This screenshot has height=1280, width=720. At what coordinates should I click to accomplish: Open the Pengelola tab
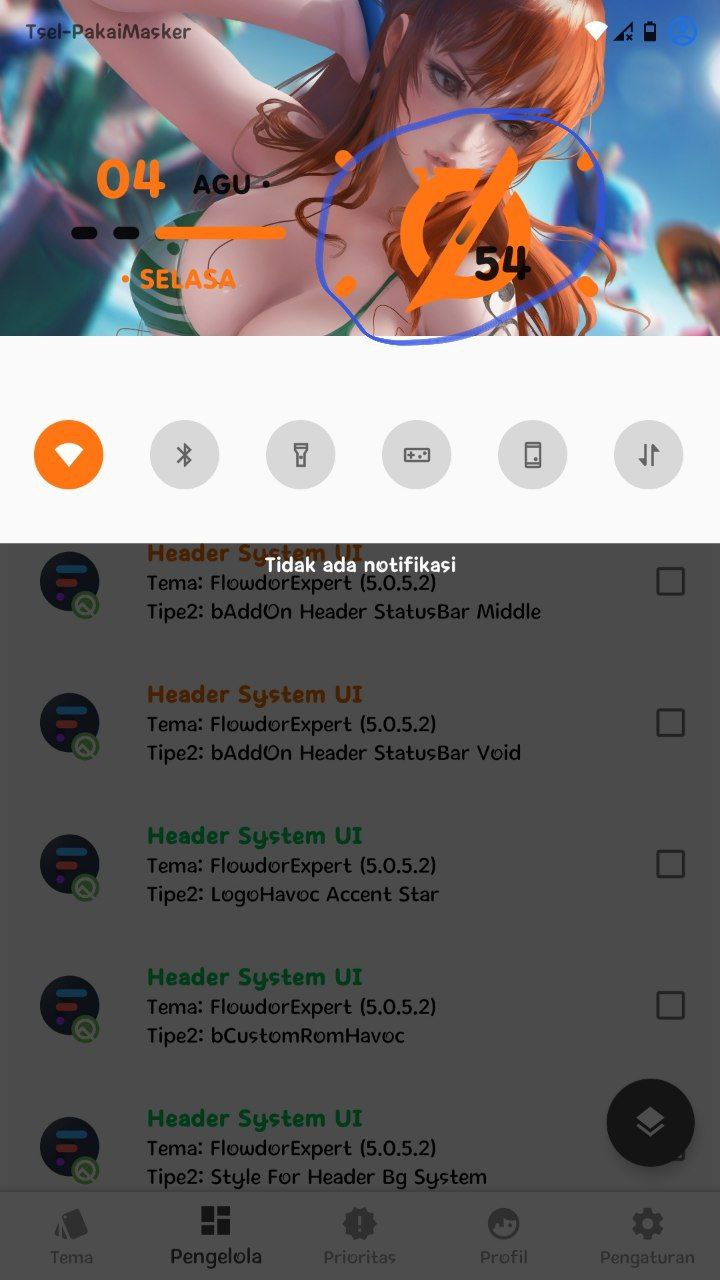(216, 1235)
